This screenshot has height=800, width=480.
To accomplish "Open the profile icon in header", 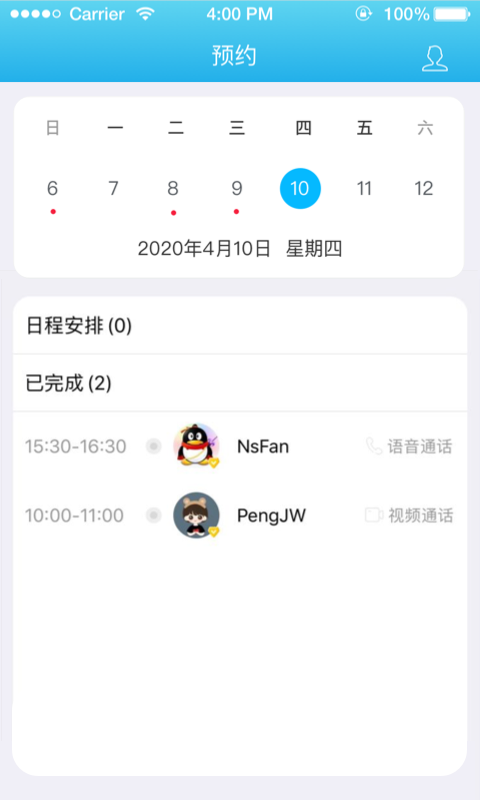I will [x=435, y=59].
